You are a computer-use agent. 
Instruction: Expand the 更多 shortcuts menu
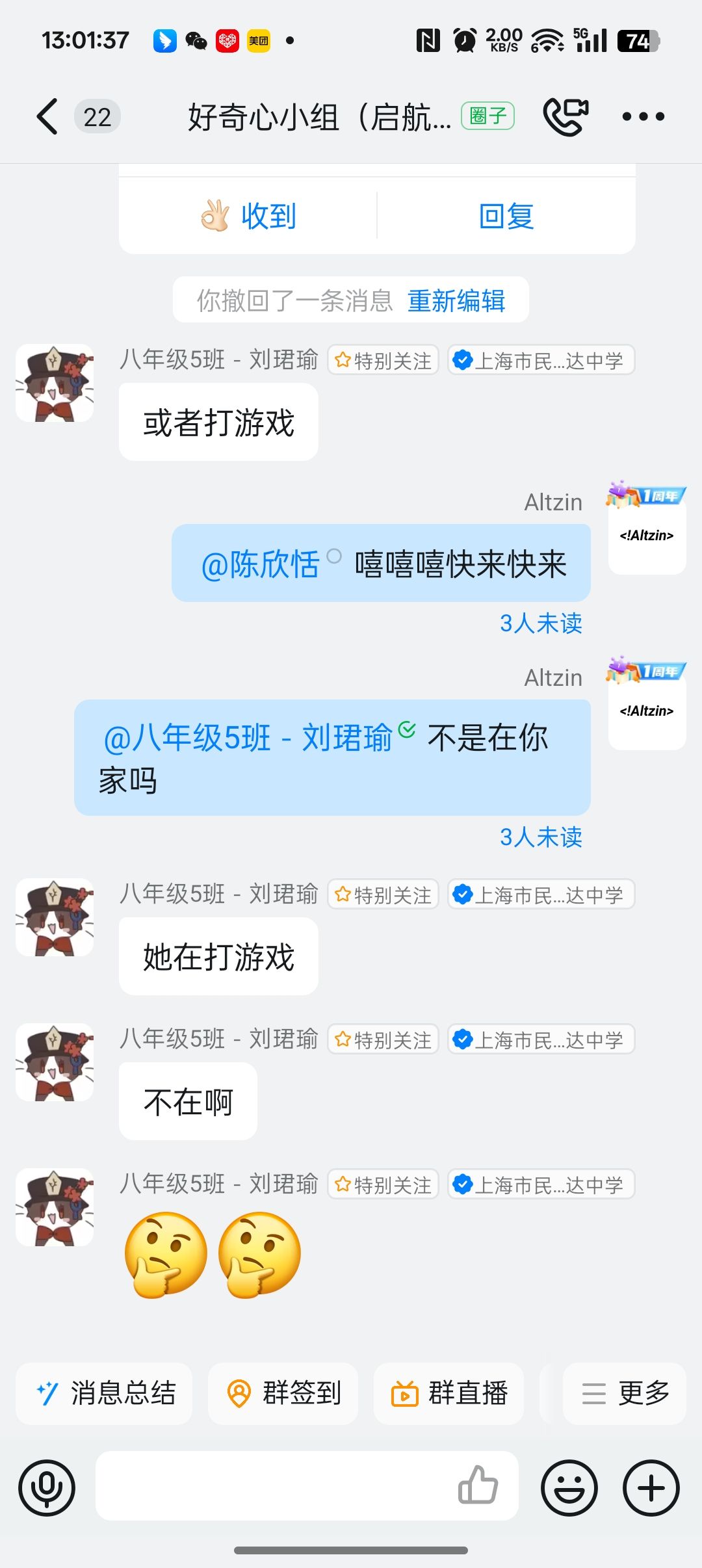point(625,1394)
